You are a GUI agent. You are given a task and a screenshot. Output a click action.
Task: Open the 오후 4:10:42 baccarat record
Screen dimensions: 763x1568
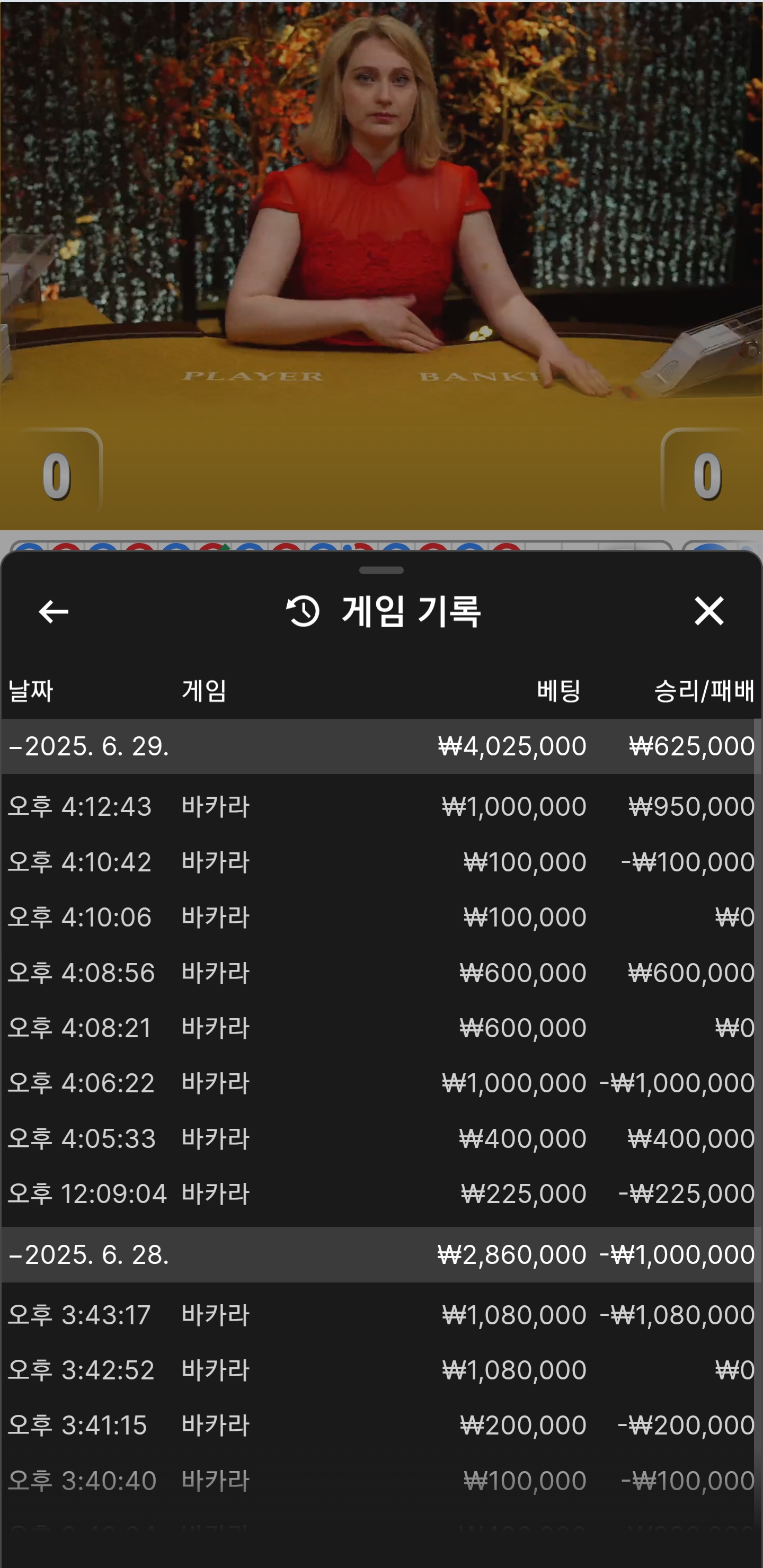pos(378,862)
